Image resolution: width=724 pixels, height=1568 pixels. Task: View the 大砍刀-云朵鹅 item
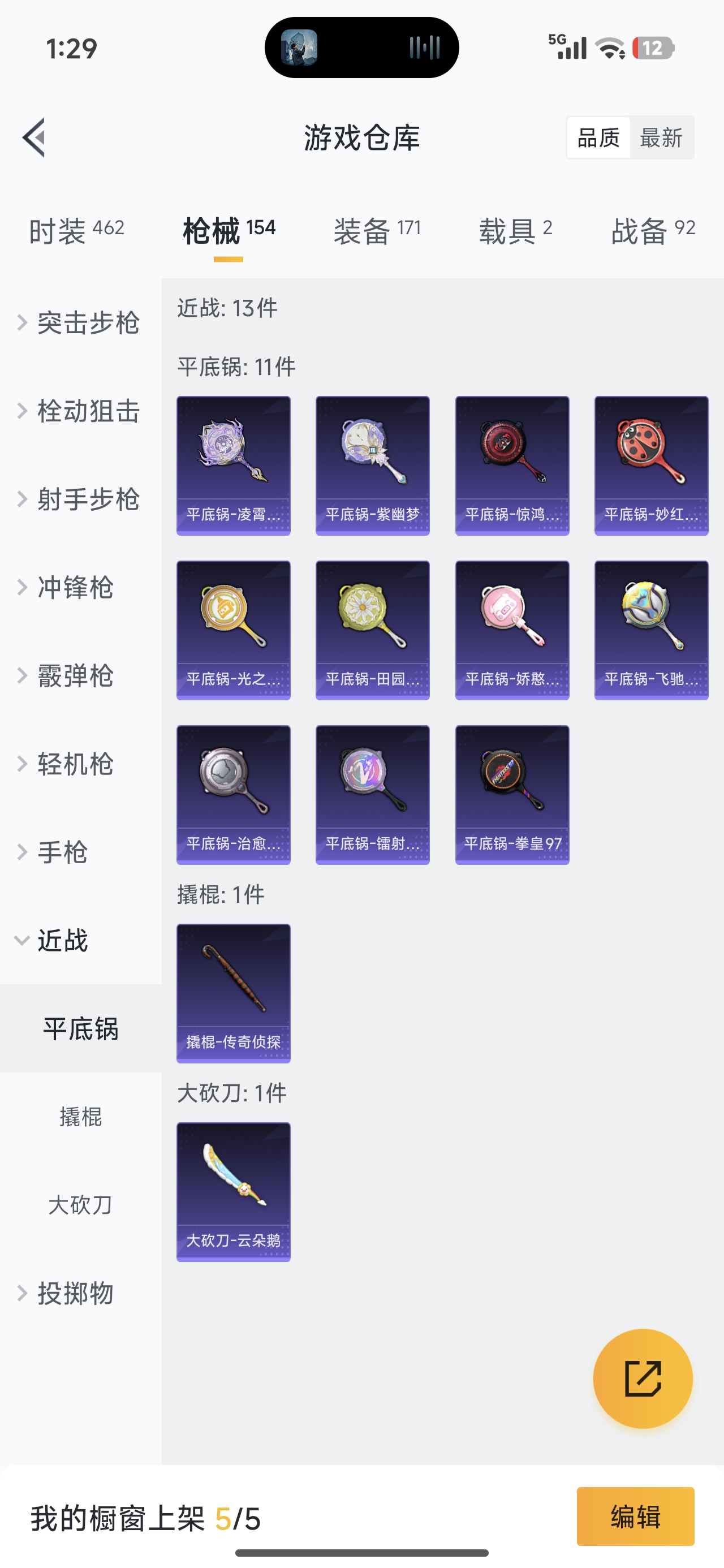tap(233, 1191)
